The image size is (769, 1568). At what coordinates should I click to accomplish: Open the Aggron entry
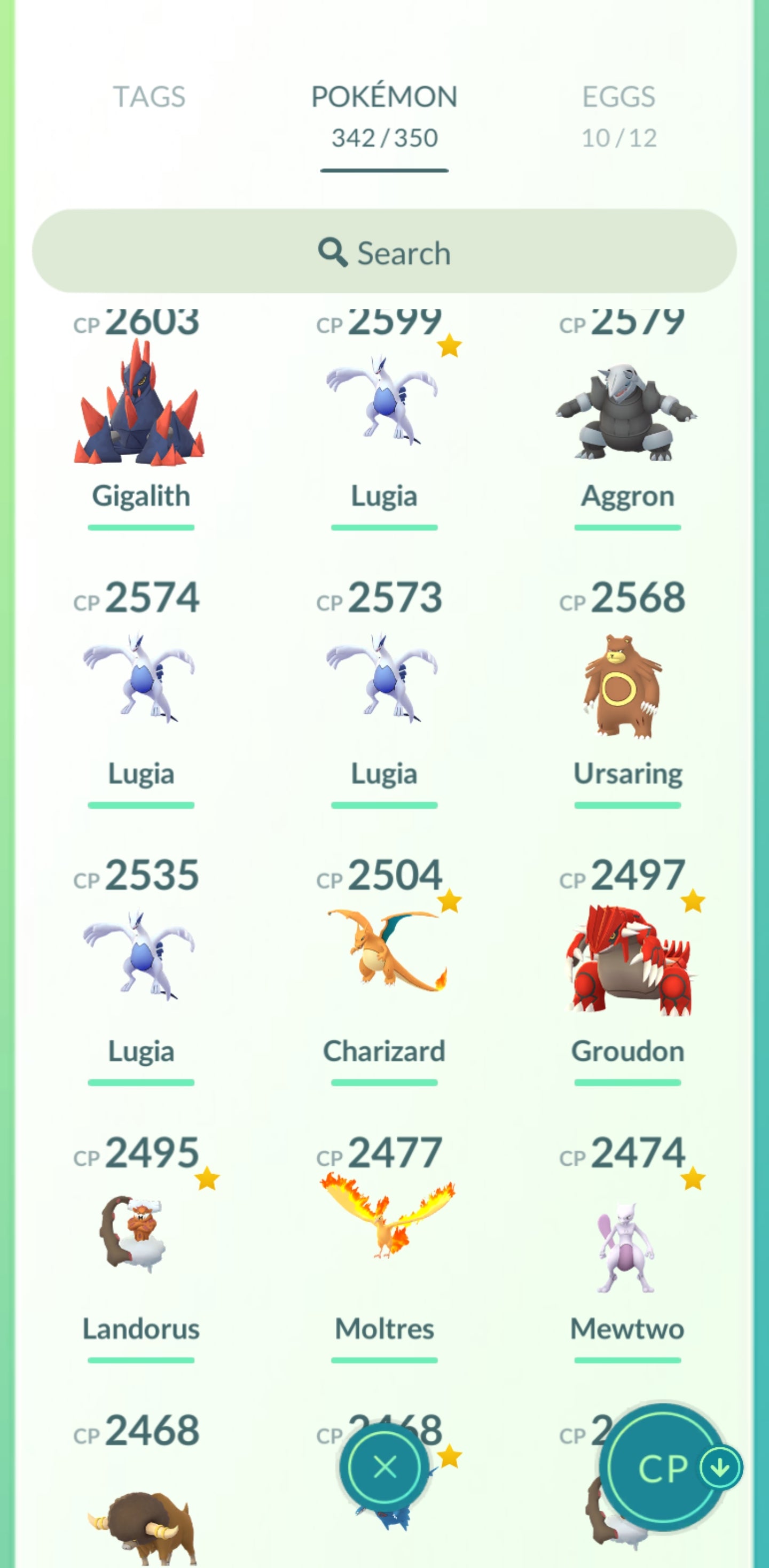(626, 414)
